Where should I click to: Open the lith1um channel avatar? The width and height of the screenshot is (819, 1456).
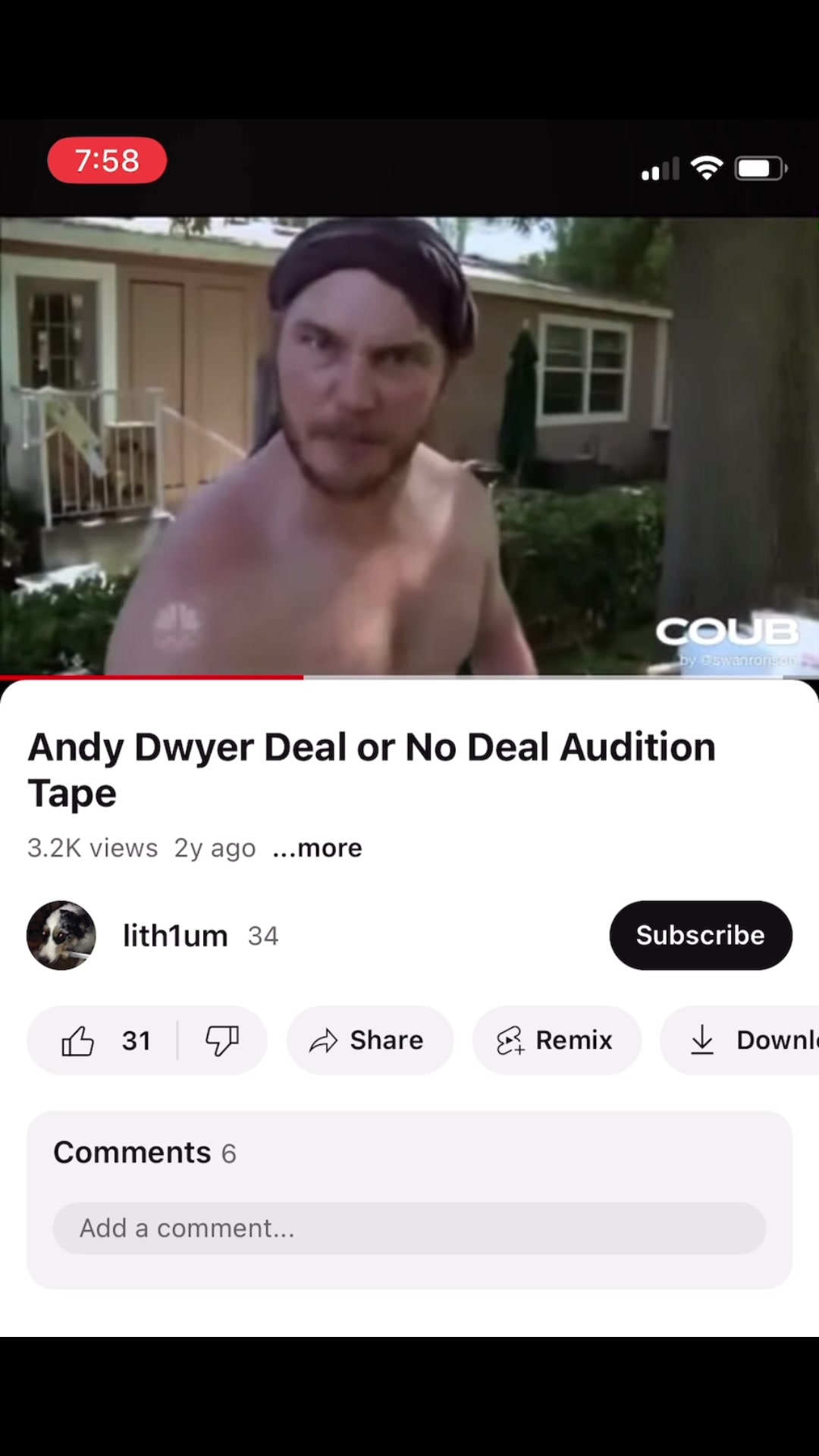pos(61,935)
